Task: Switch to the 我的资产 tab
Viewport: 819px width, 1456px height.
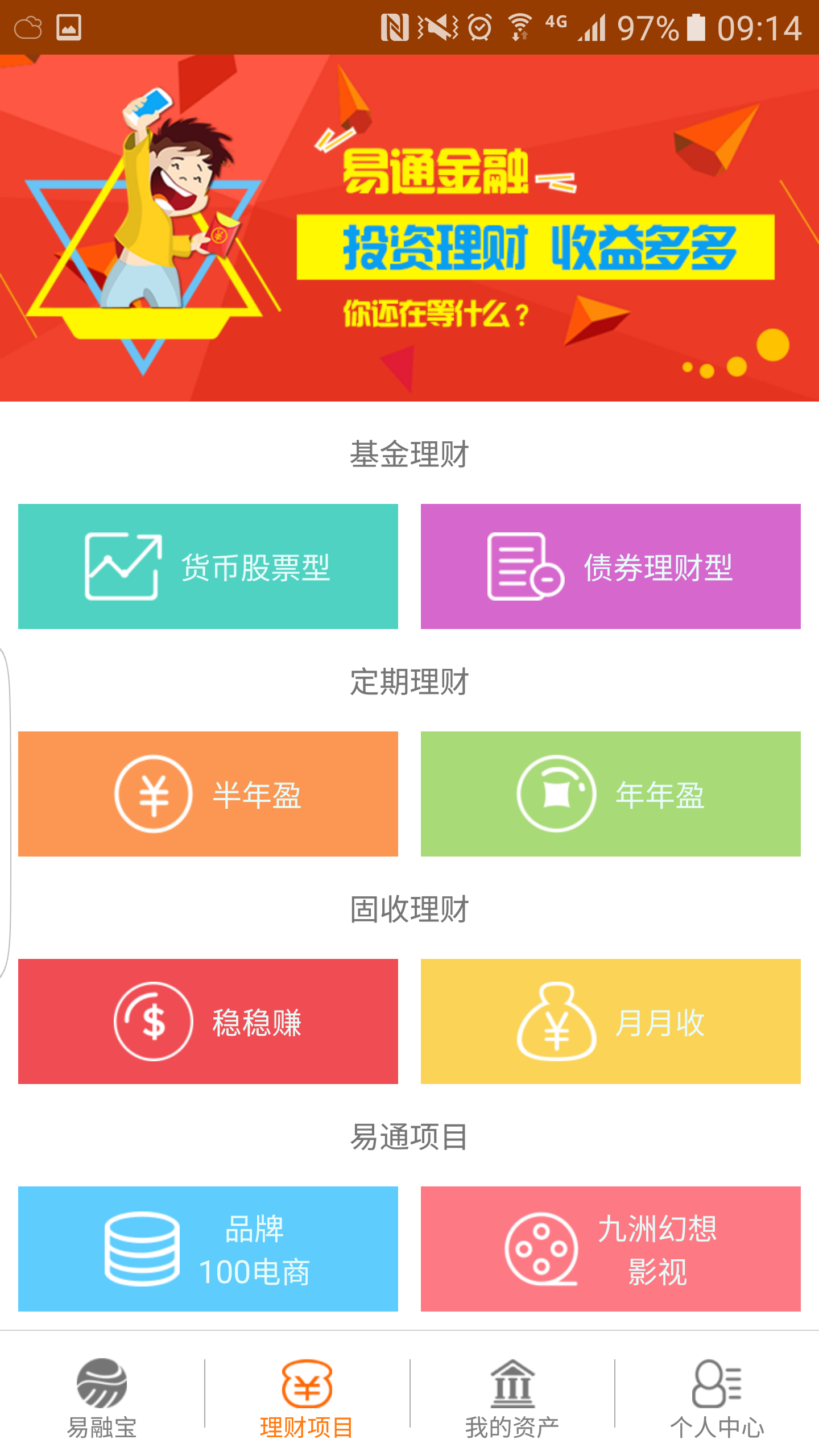Action: 511,1416
